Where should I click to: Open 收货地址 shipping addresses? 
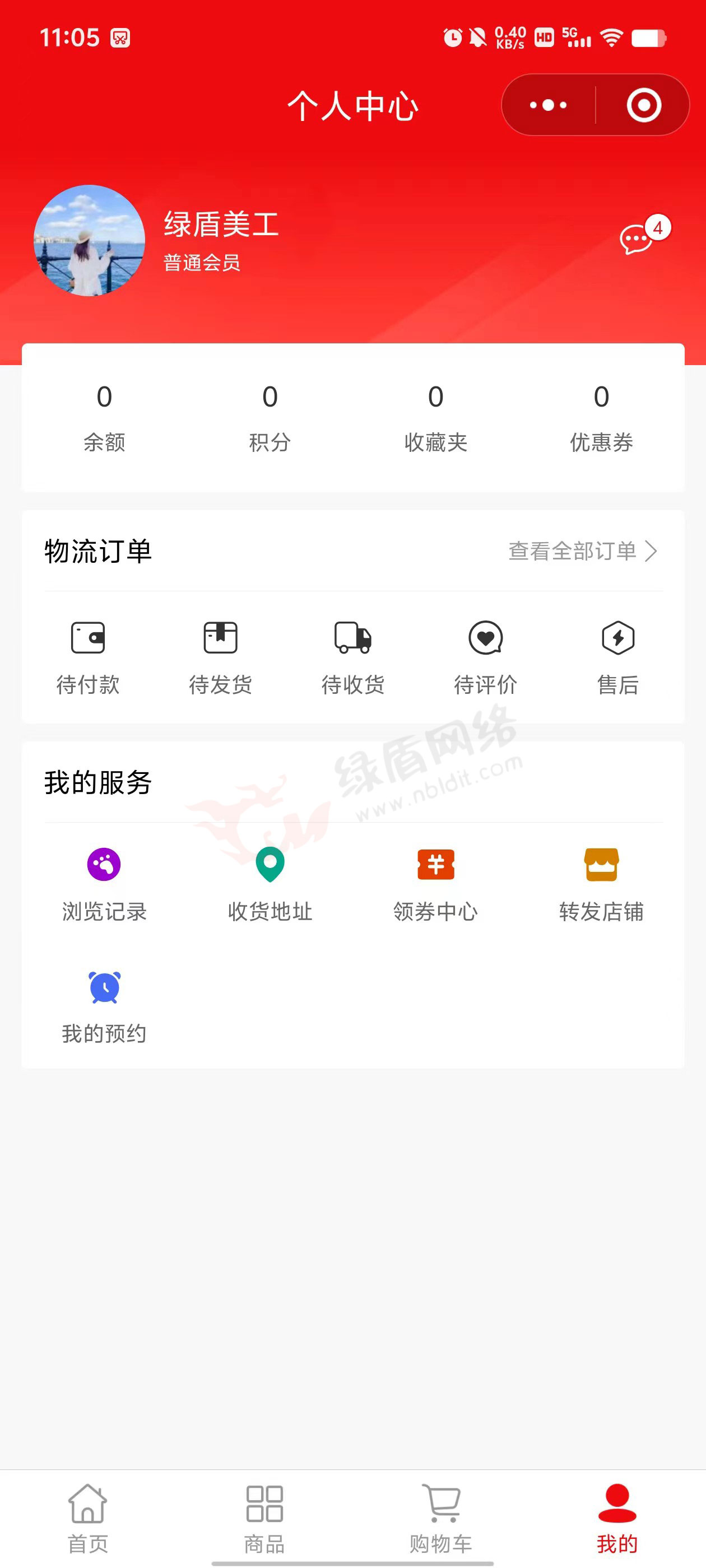(270, 884)
